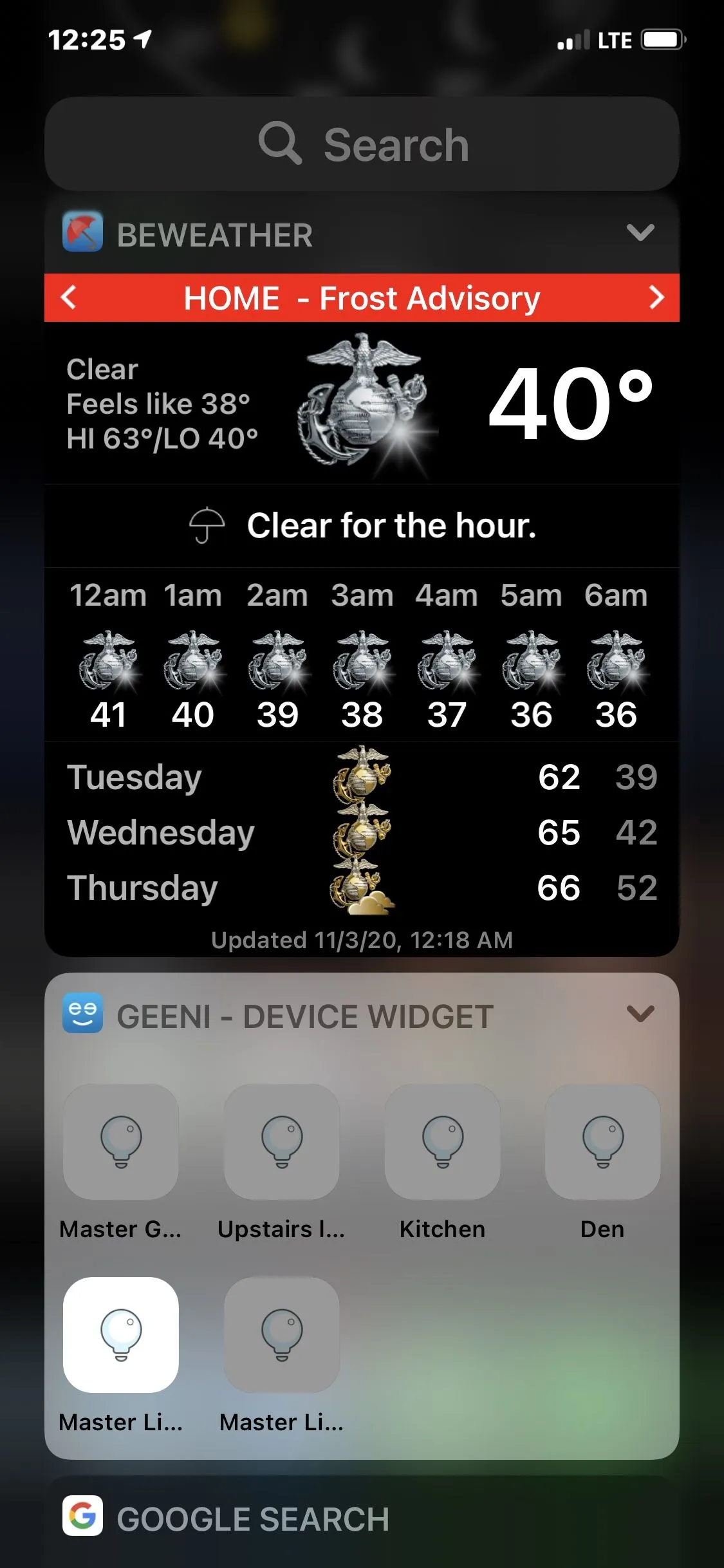The width and height of the screenshot is (724, 1568).
Task: Toggle the Master G... light
Action: [121, 1142]
